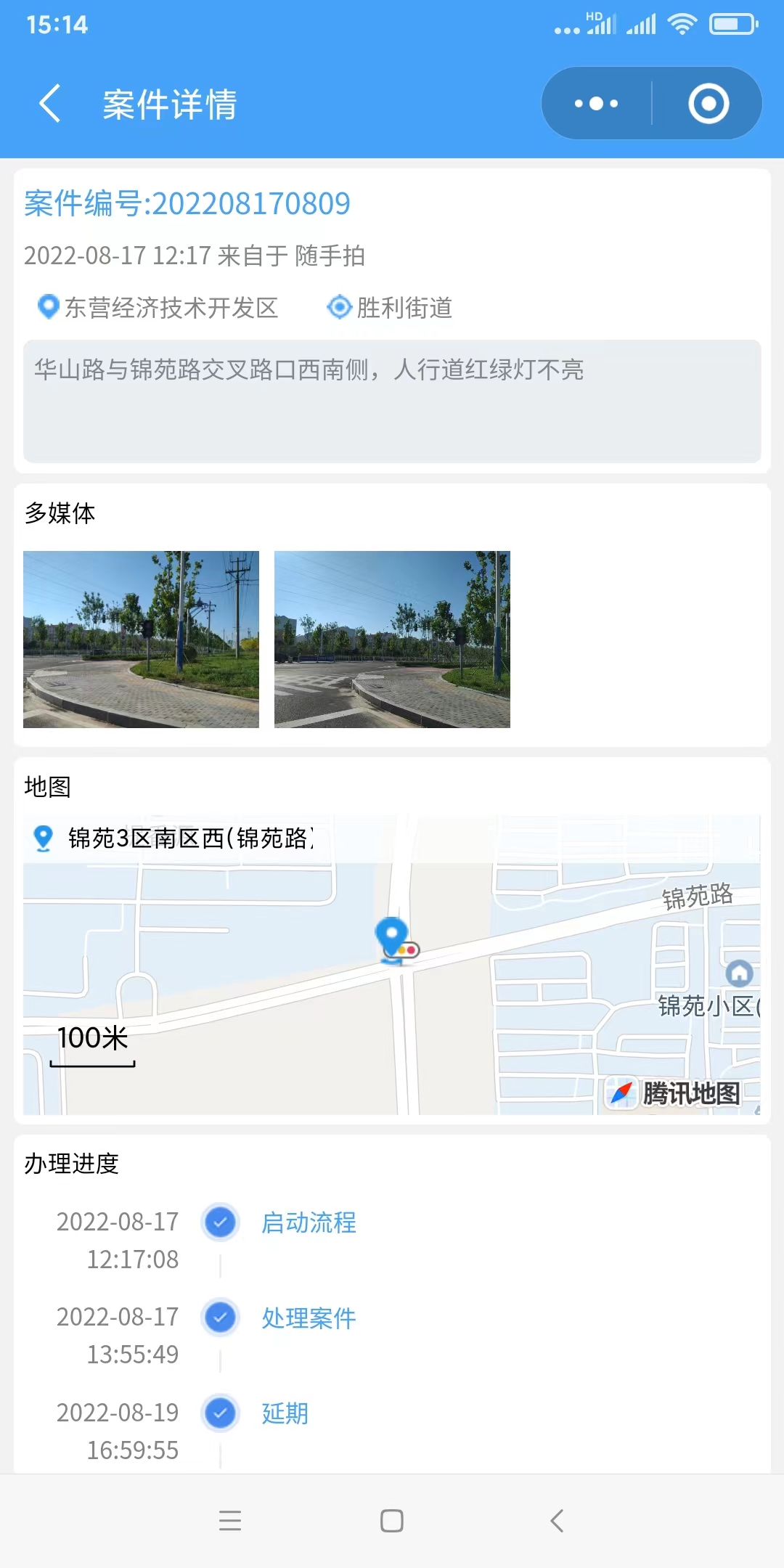Open recent apps from navigation bar

(x=230, y=1521)
